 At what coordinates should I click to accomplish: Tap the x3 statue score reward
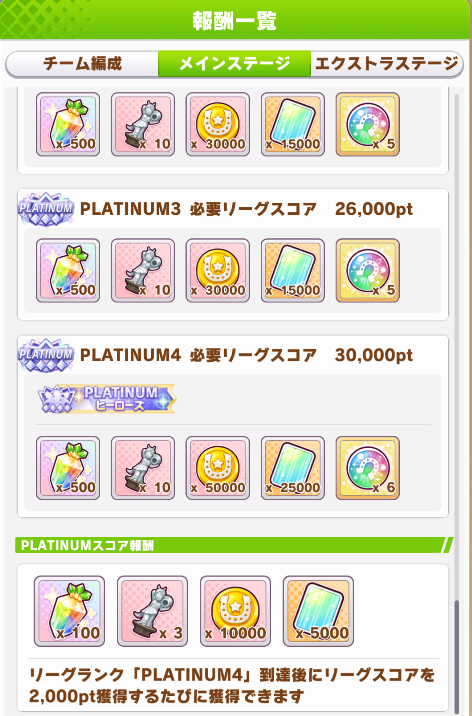(152, 611)
